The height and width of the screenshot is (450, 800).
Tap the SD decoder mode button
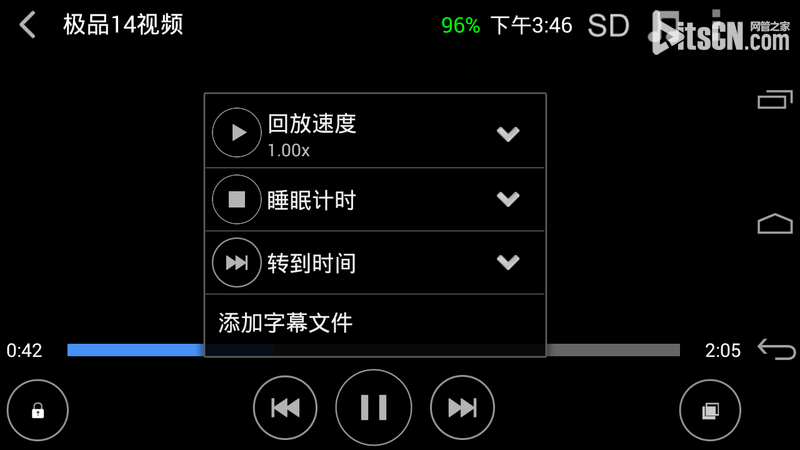[608, 26]
